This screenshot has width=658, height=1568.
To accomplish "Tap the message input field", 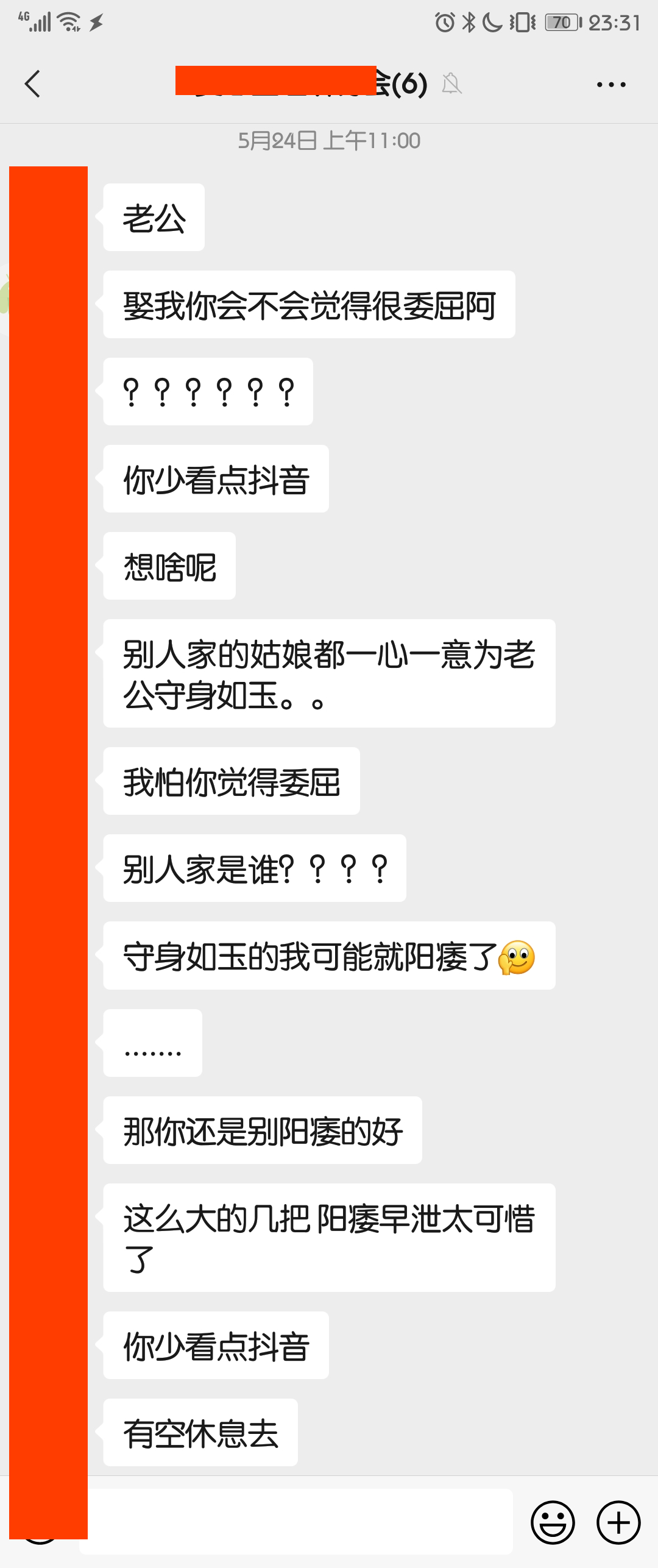I will coord(299,1522).
